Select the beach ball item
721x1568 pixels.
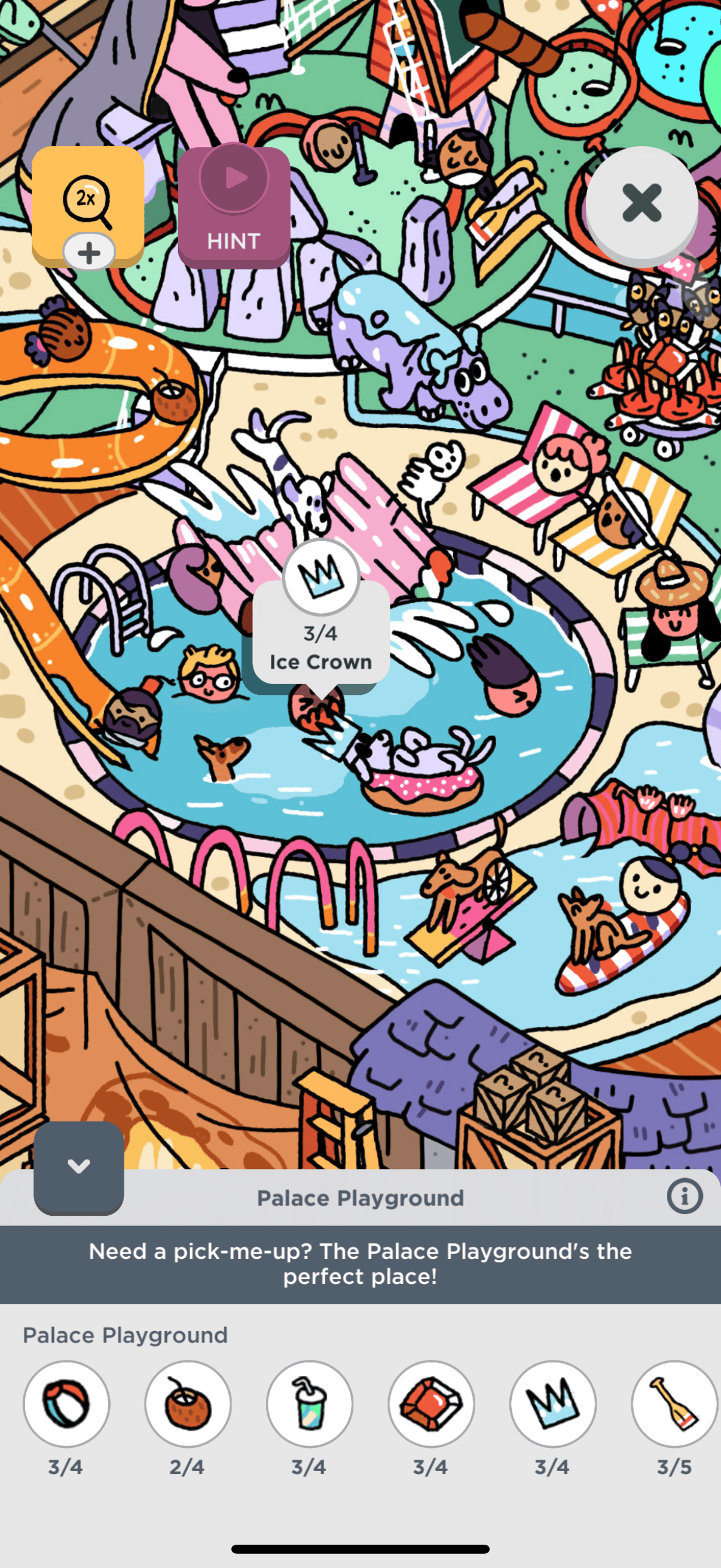point(66,1404)
